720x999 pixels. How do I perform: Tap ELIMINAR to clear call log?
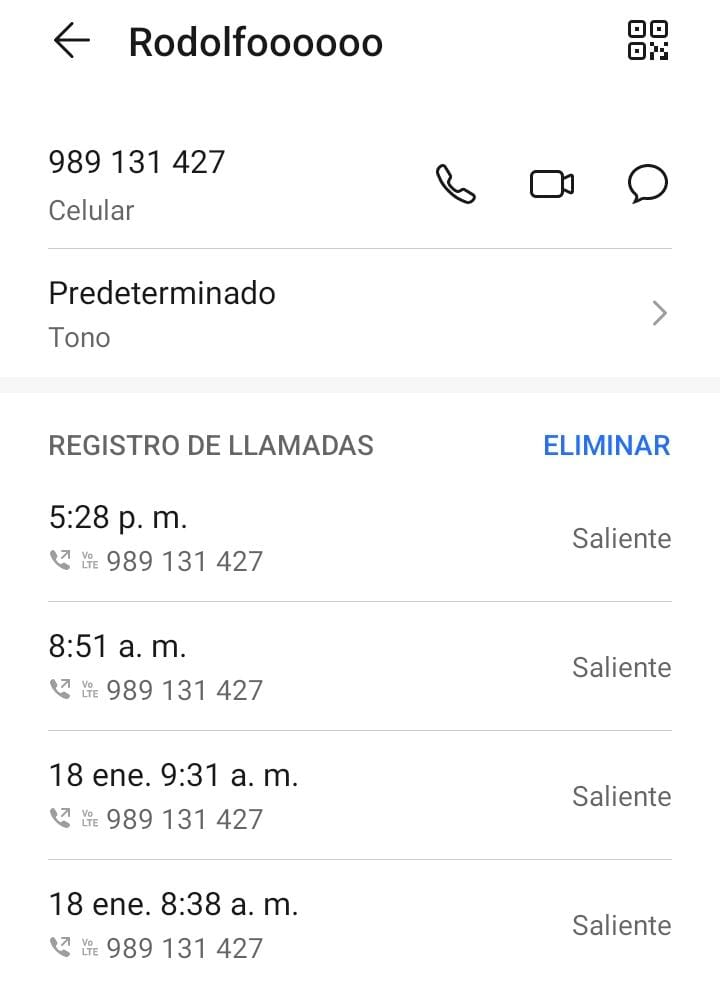click(x=606, y=445)
